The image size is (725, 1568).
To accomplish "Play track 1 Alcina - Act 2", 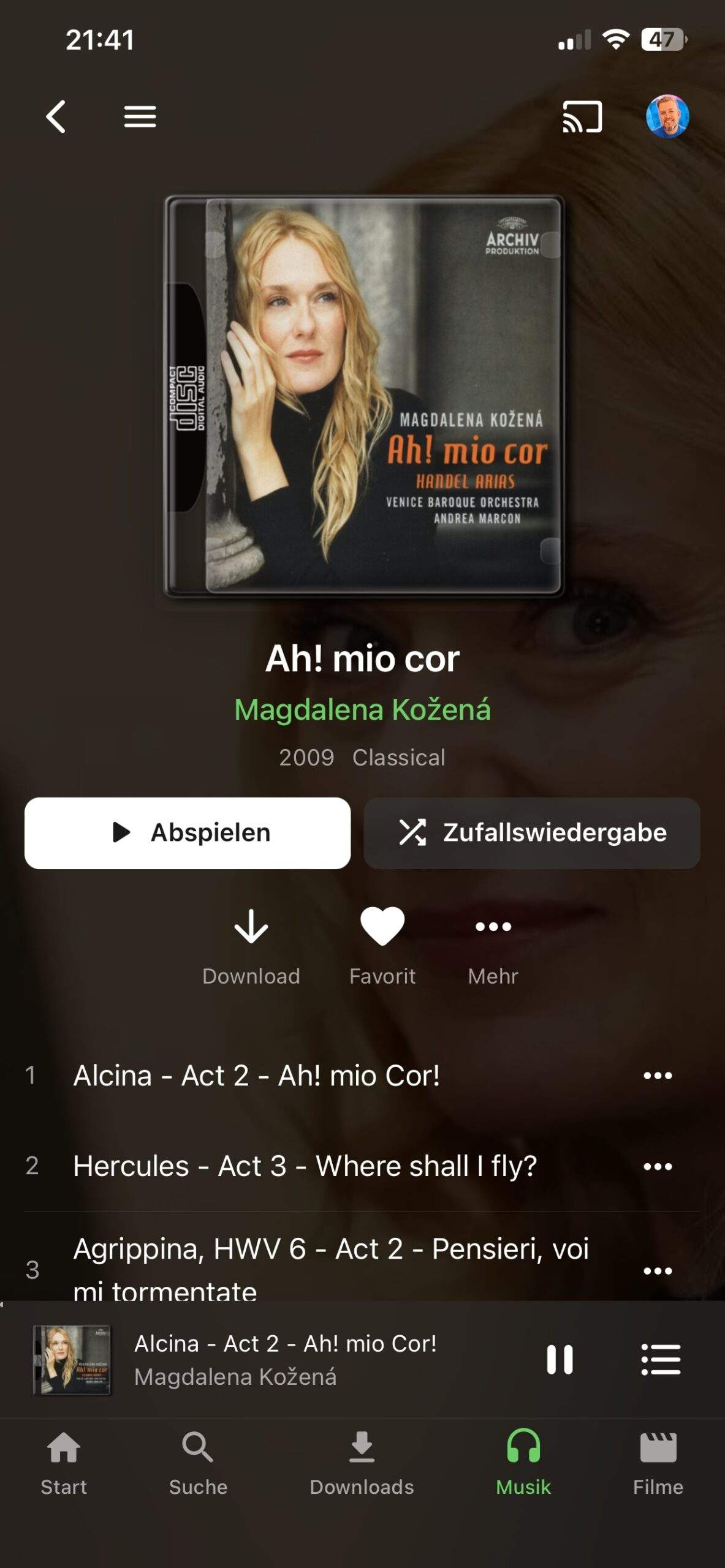I will pos(256,1076).
